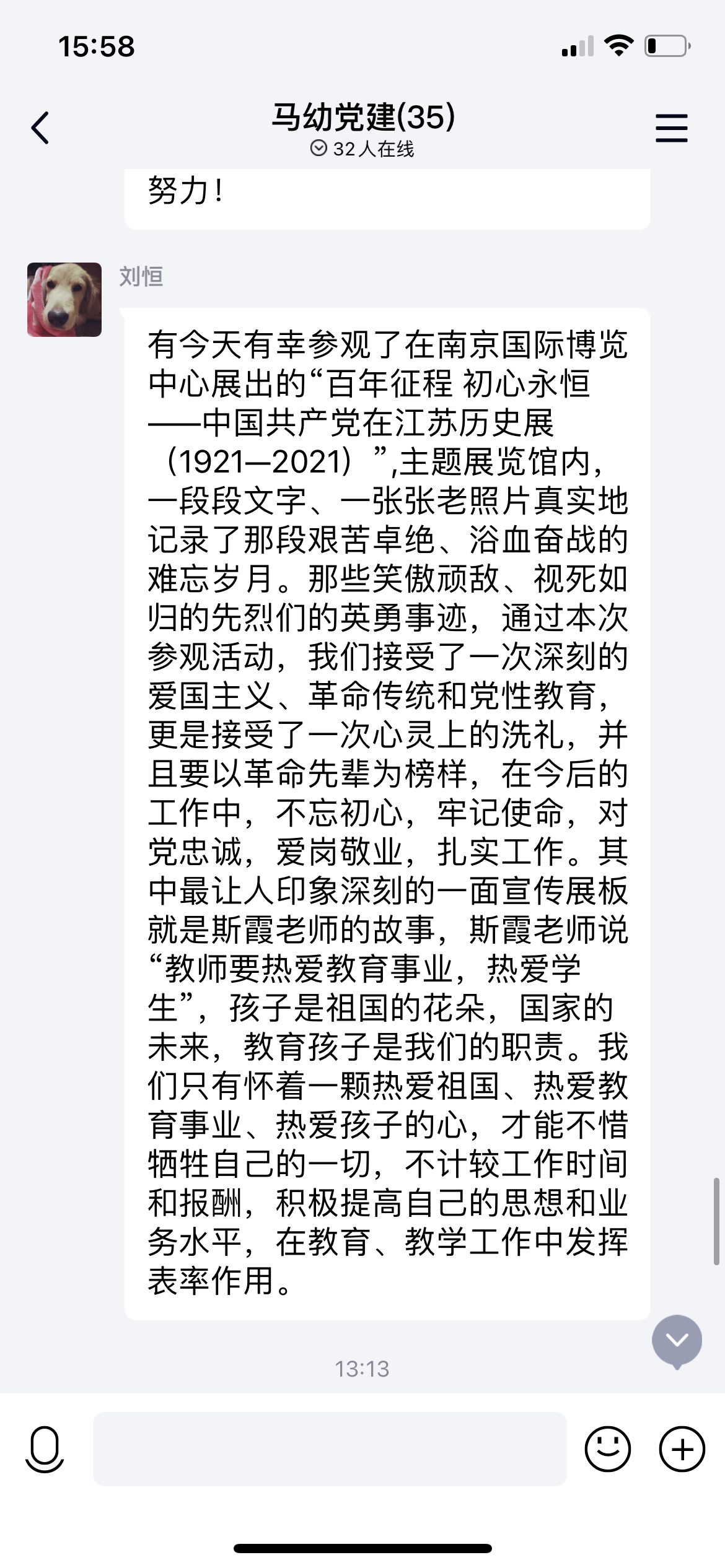The height and width of the screenshot is (1568, 725).
Task: Open the plus attachments panel
Action: pos(682,1449)
